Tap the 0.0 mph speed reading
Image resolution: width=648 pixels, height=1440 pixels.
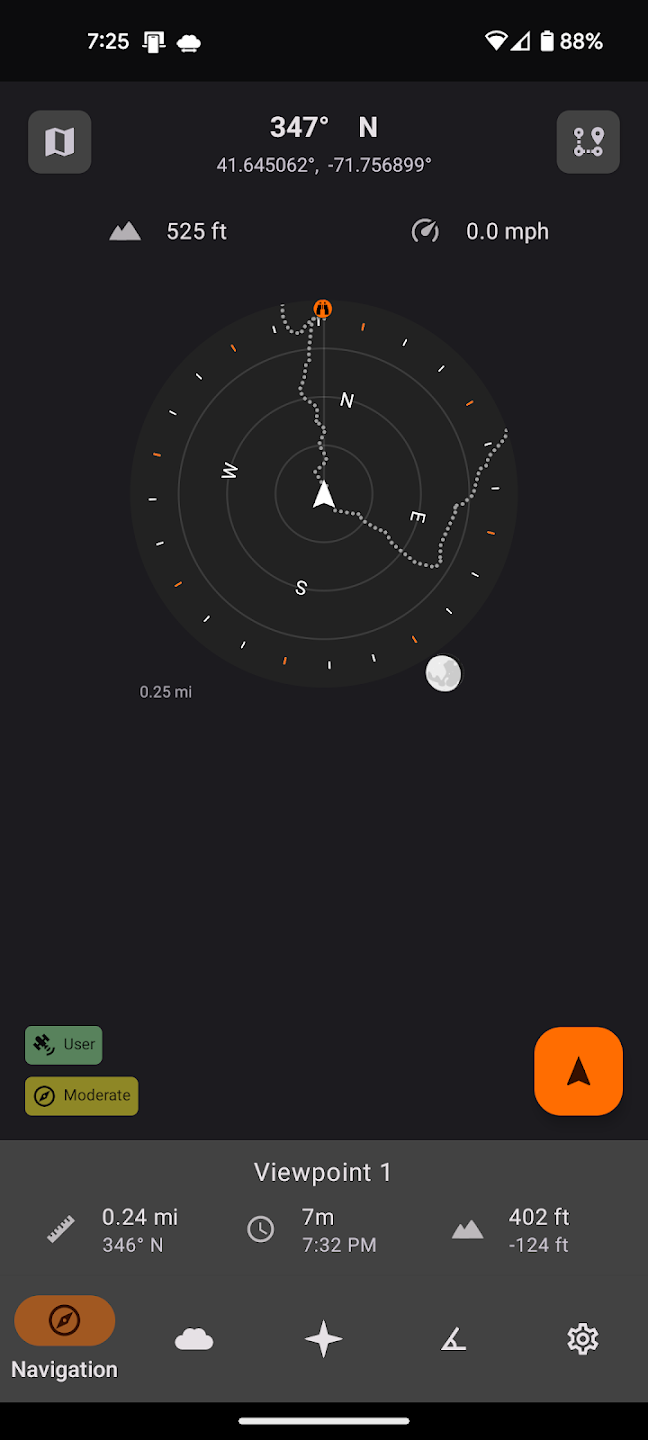point(507,232)
